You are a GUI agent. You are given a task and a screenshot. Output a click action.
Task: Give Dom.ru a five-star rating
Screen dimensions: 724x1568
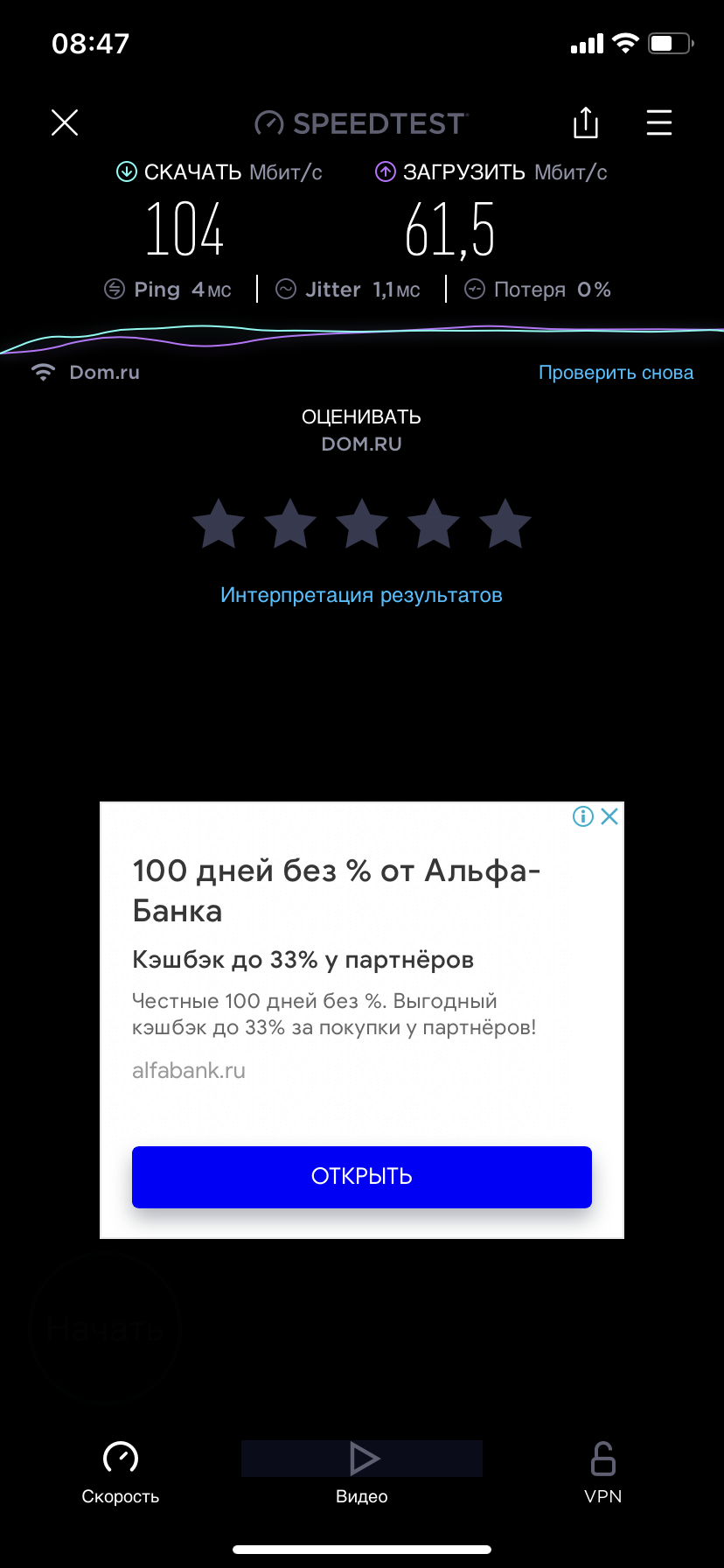[x=505, y=524]
